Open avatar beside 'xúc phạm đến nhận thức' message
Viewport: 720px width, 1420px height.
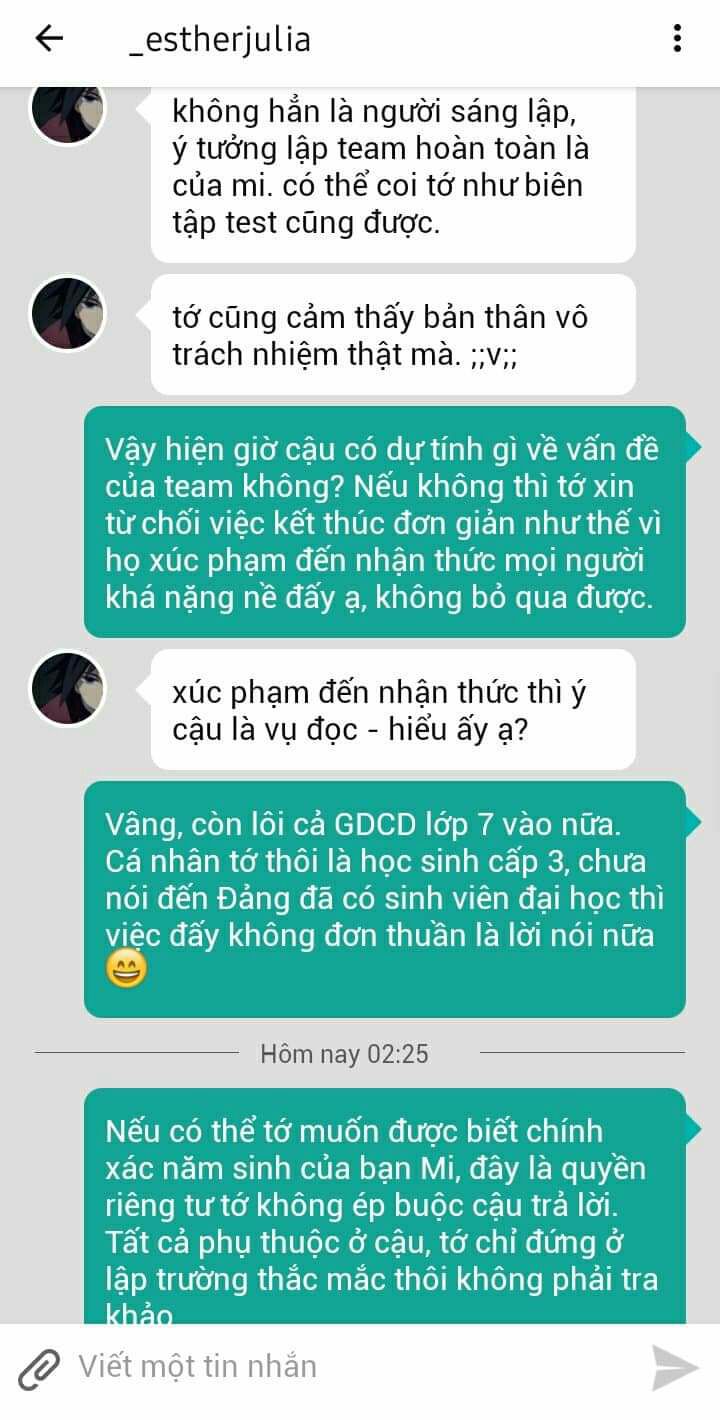coord(69,688)
